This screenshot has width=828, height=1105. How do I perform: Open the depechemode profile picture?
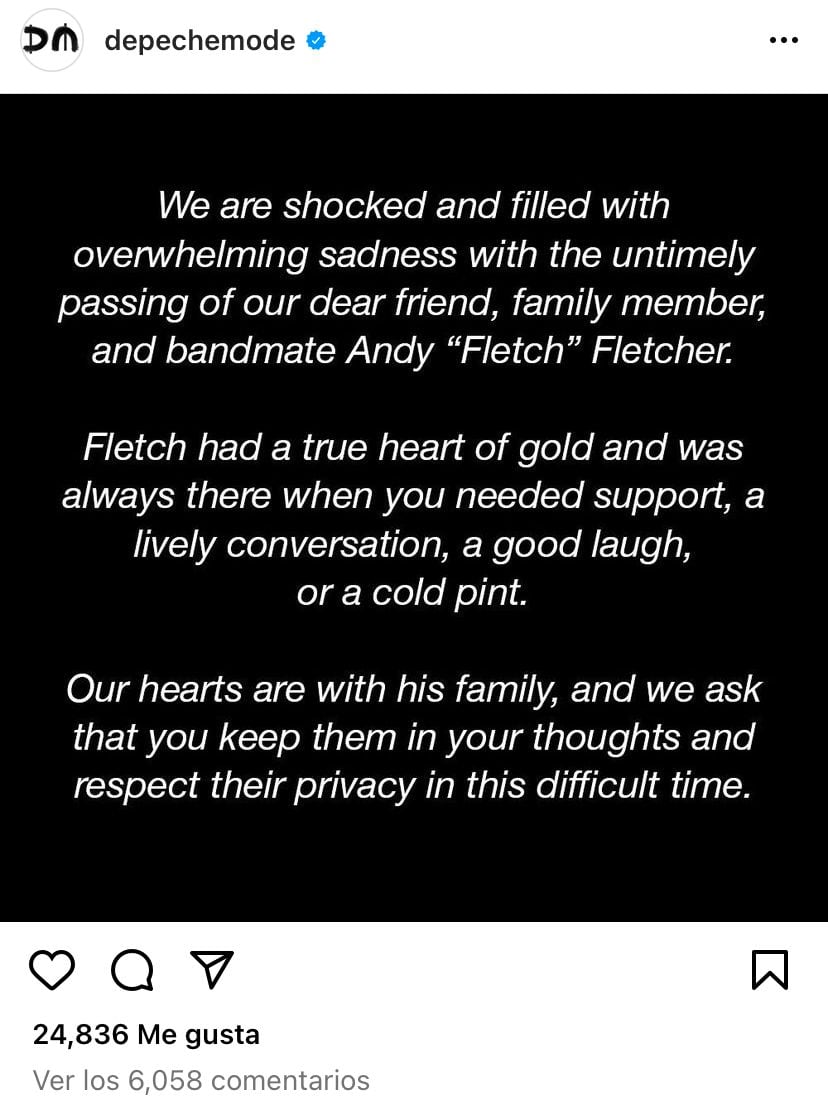51,41
